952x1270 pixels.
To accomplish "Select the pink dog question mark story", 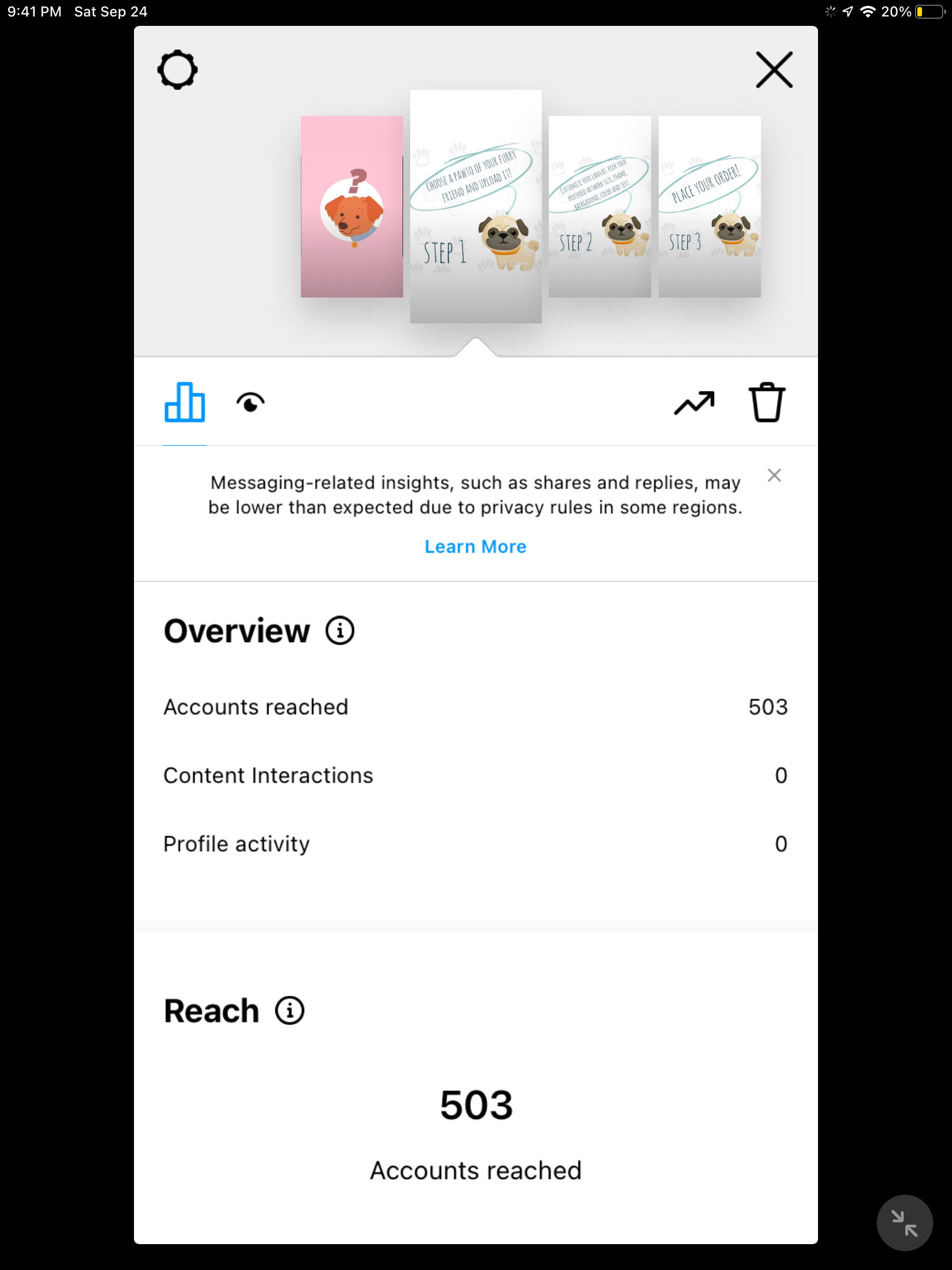I will [x=351, y=206].
